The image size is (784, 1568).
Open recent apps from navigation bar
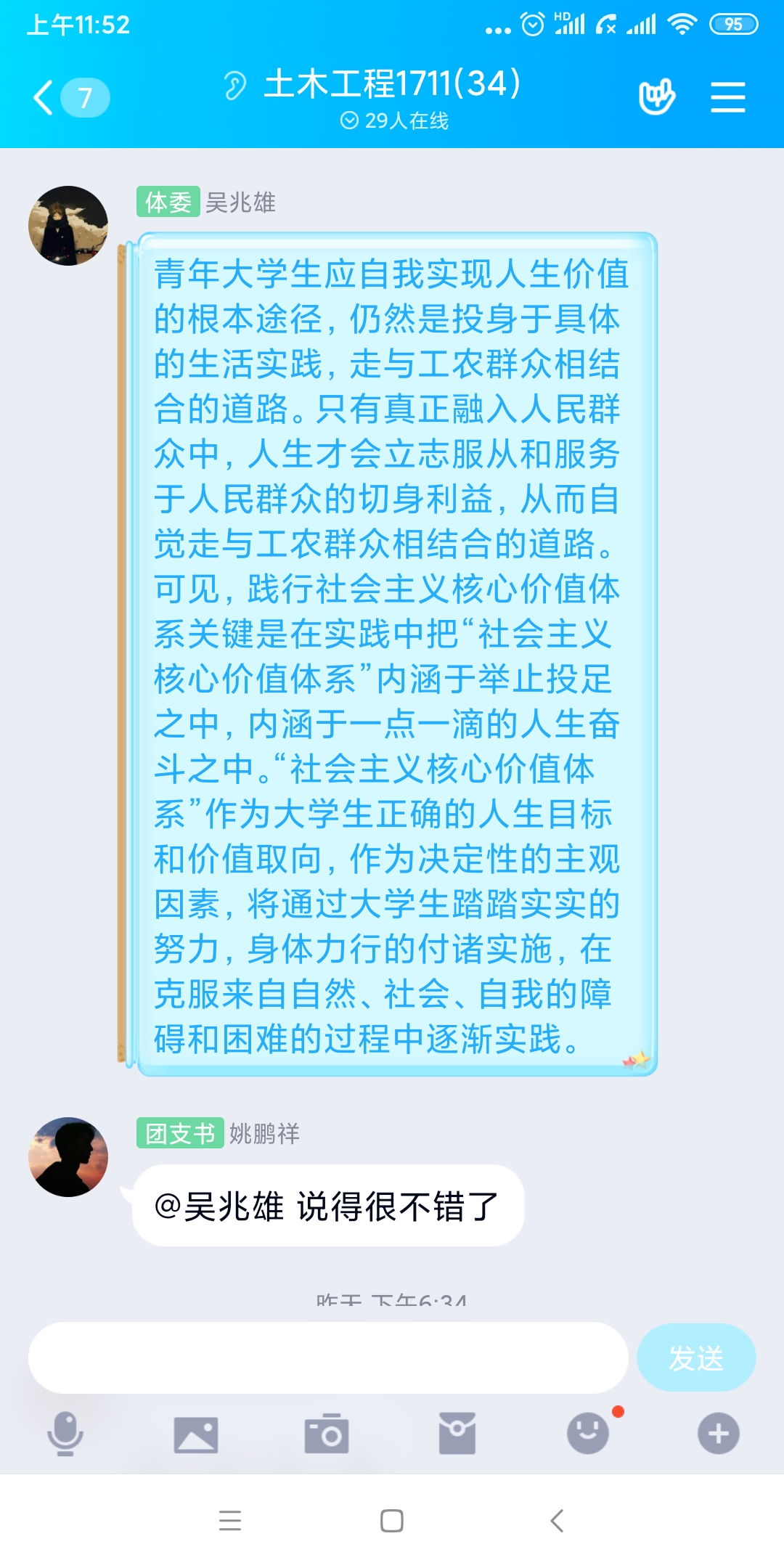click(230, 1521)
